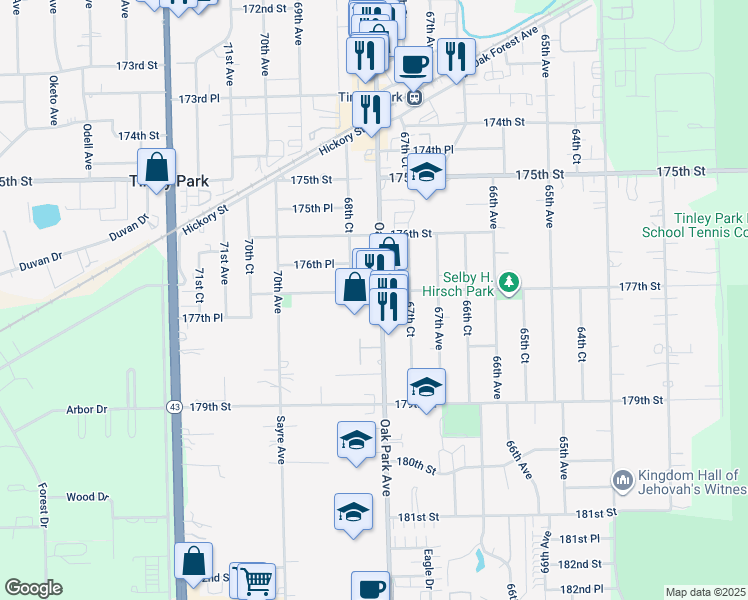Open the school pin on 179th St
Viewport: 748px width, 600px height.
click(426, 388)
